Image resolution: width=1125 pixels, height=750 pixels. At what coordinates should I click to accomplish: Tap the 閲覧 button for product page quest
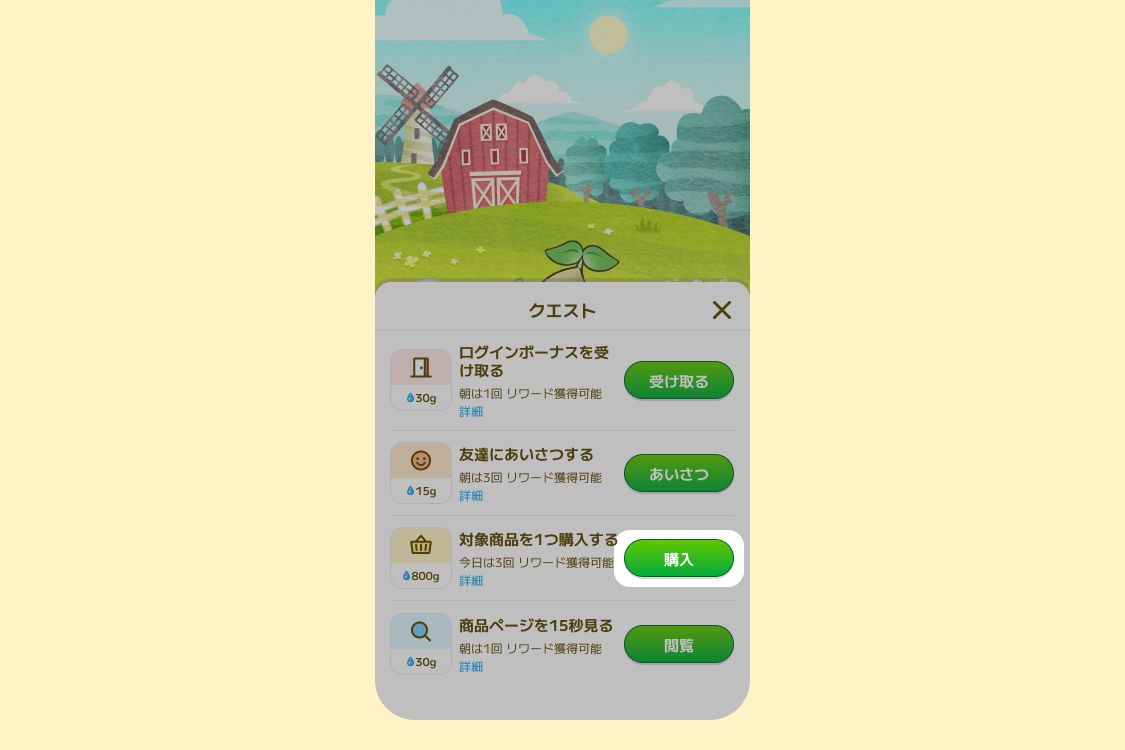[x=678, y=645]
